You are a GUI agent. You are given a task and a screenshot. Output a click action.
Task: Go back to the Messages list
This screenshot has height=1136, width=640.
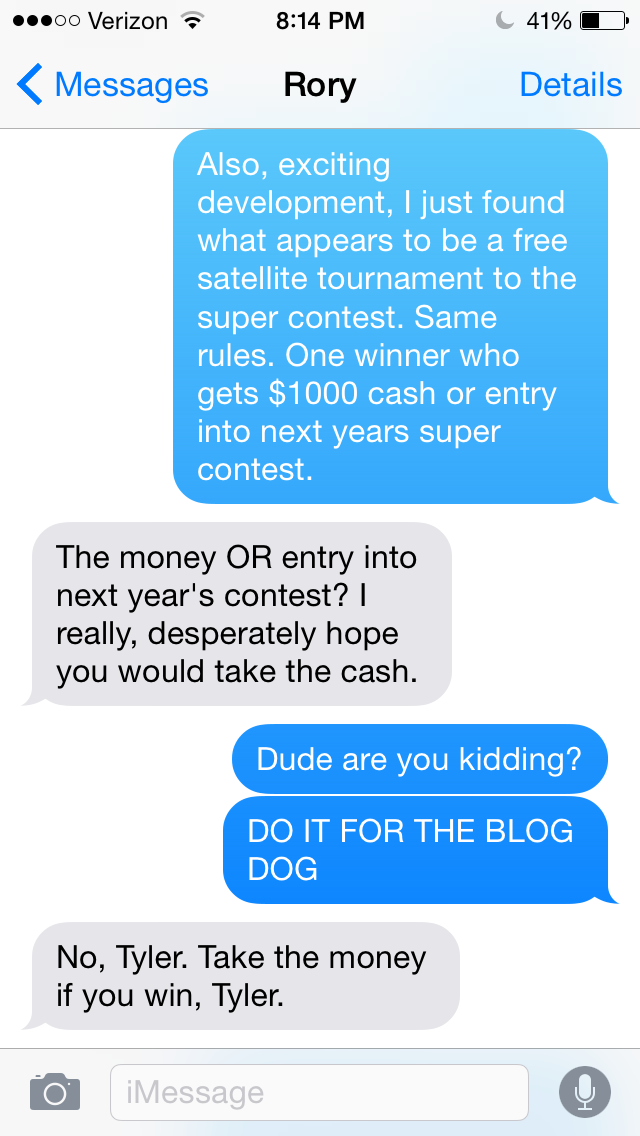pyautogui.click(x=112, y=85)
